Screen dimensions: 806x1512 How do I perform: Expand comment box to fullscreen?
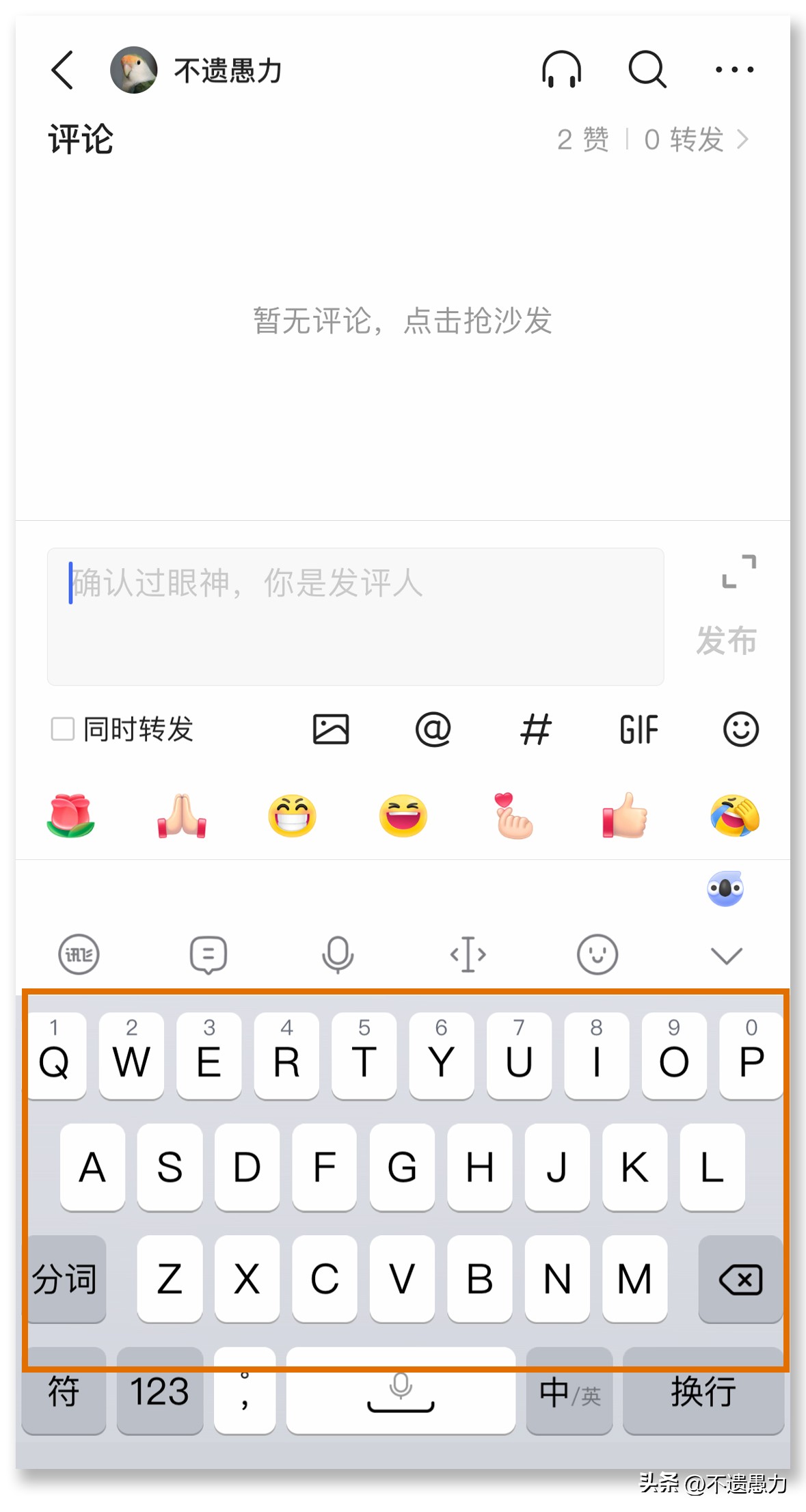(x=739, y=573)
